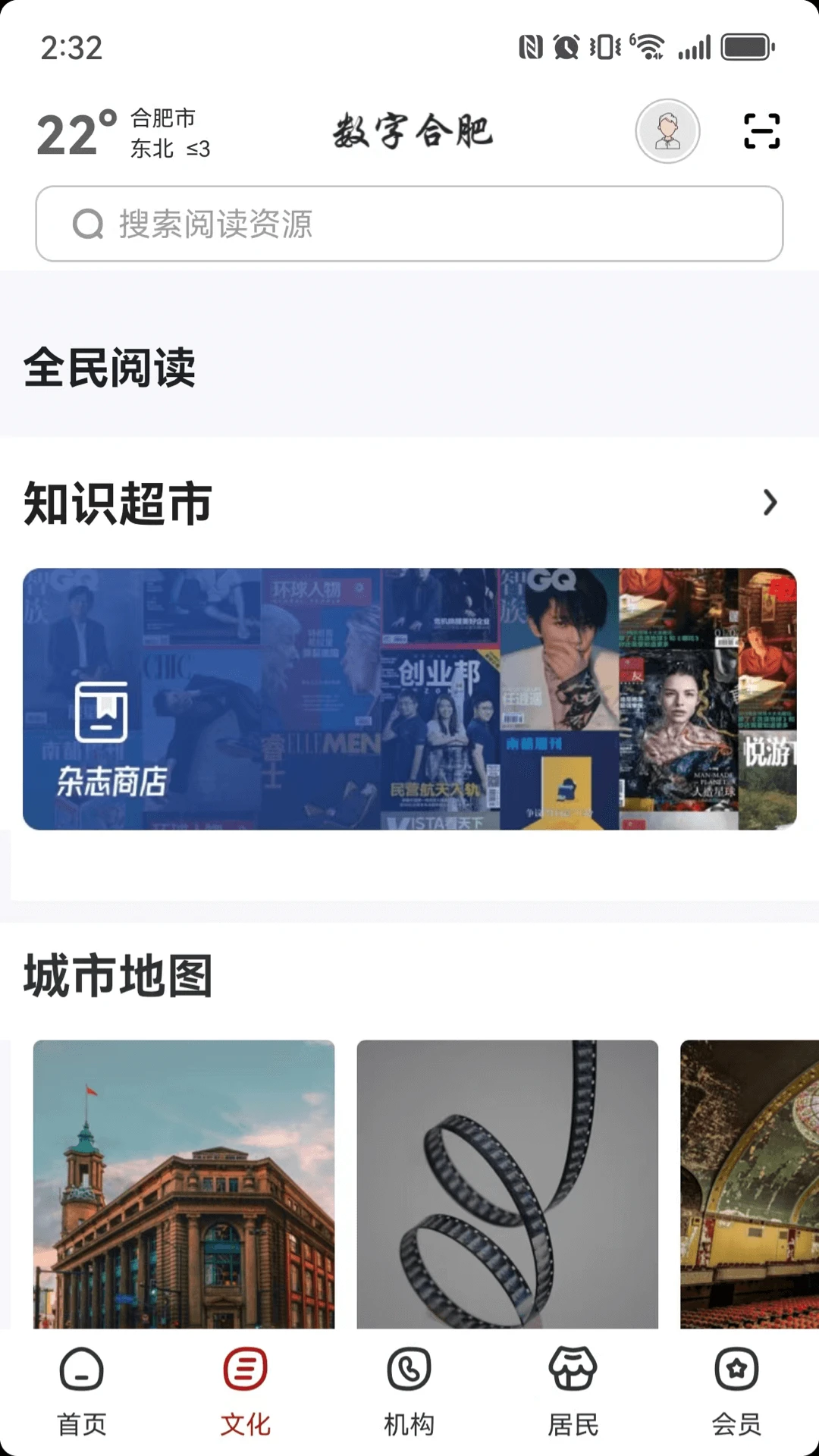The height and width of the screenshot is (1456, 819).
Task: Open the scan code icon
Action: coord(761,131)
